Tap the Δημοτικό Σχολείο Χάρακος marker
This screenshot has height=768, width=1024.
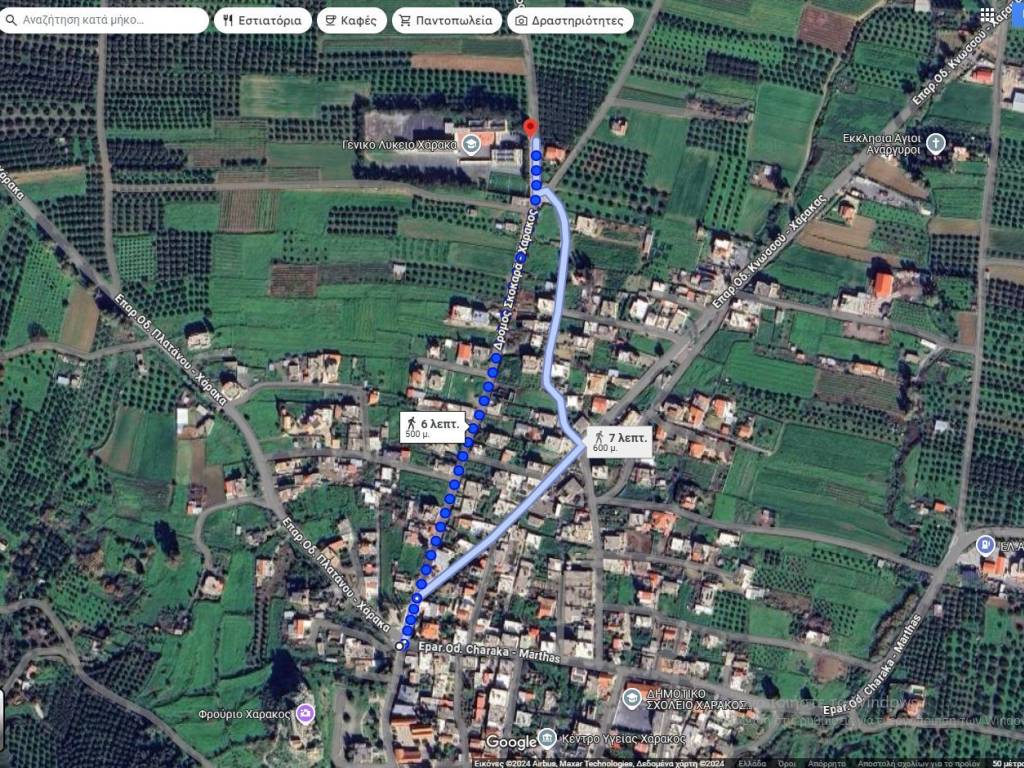tap(632, 697)
